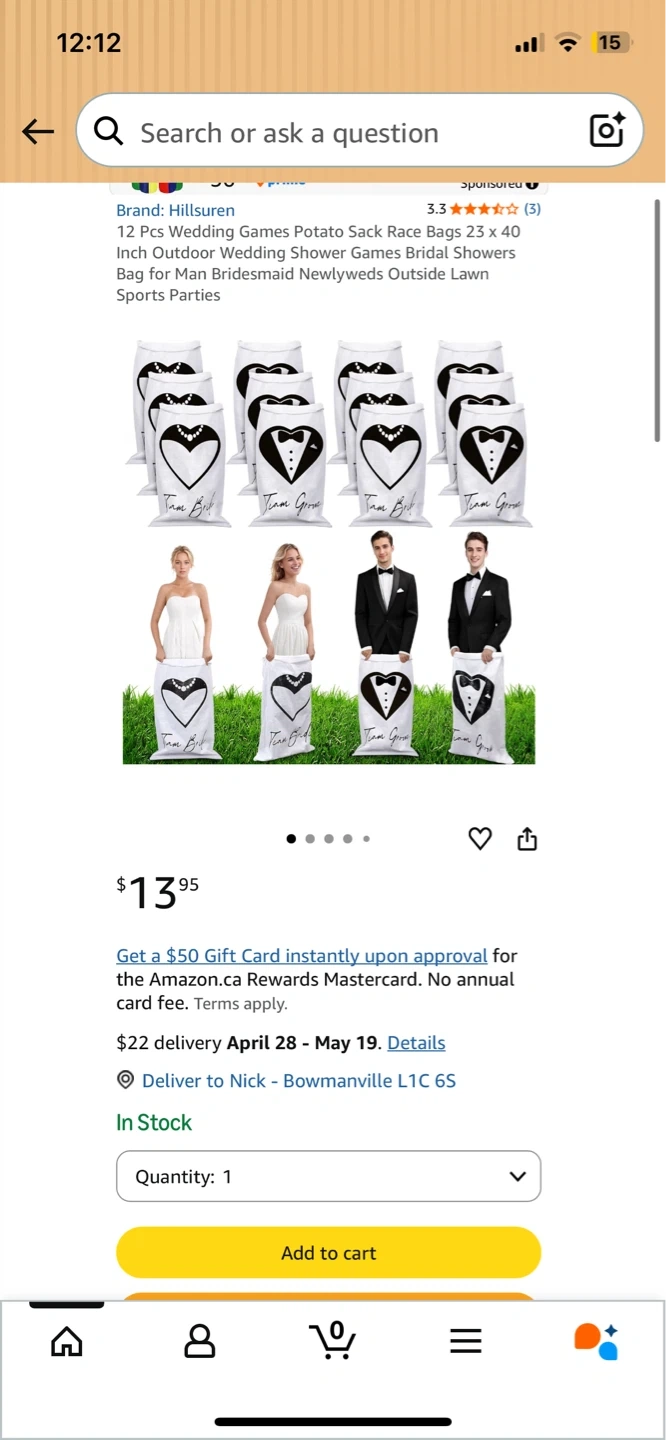Open the Hillsuren brand link
666x1440 pixels.
[x=175, y=210]
